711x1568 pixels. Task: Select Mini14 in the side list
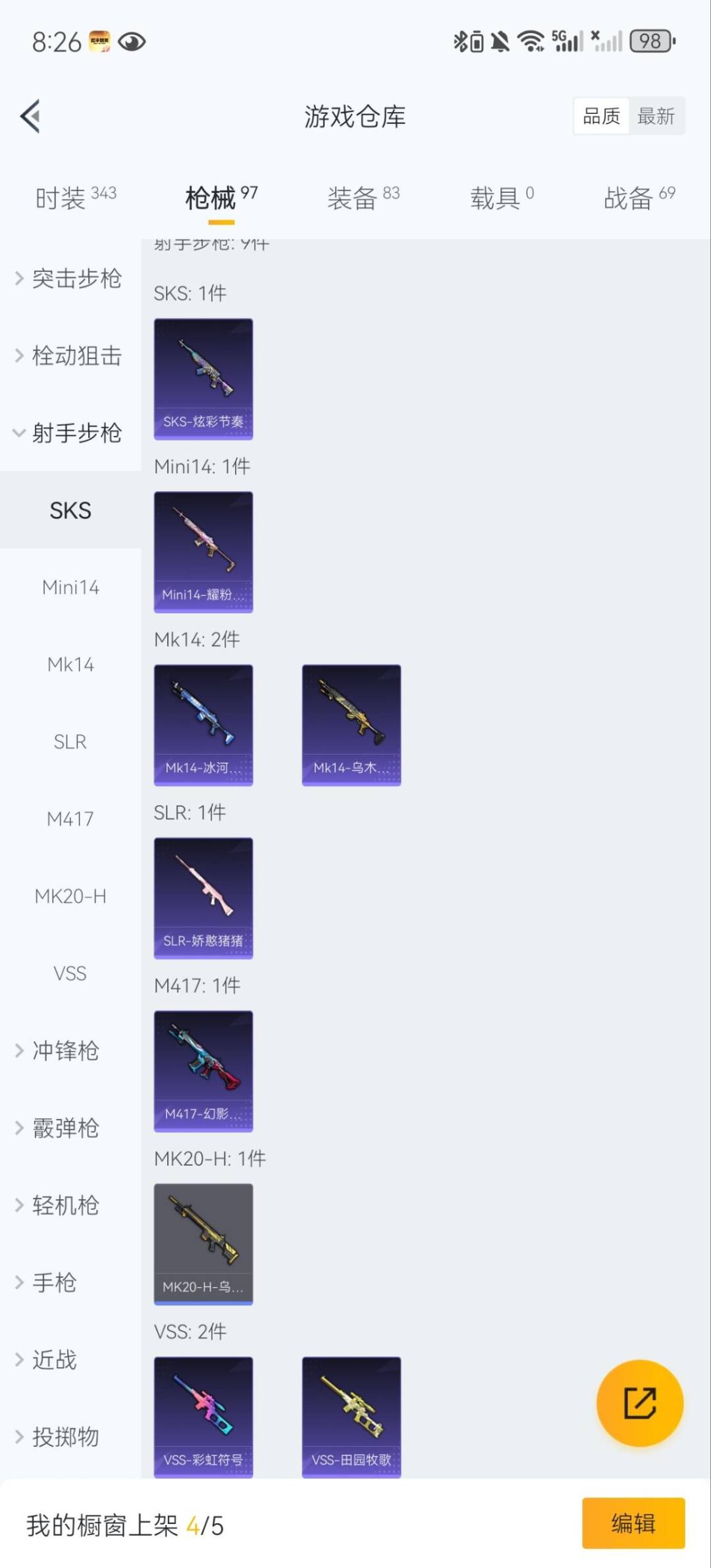click(x=70, y=587)
